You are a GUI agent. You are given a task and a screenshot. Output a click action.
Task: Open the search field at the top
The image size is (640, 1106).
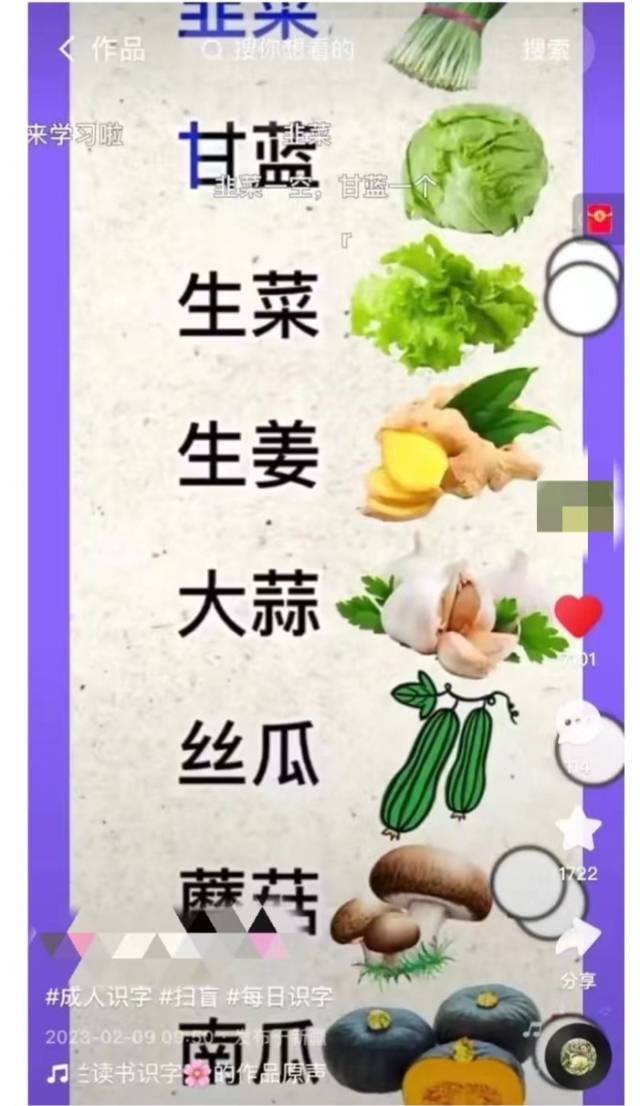290,50
